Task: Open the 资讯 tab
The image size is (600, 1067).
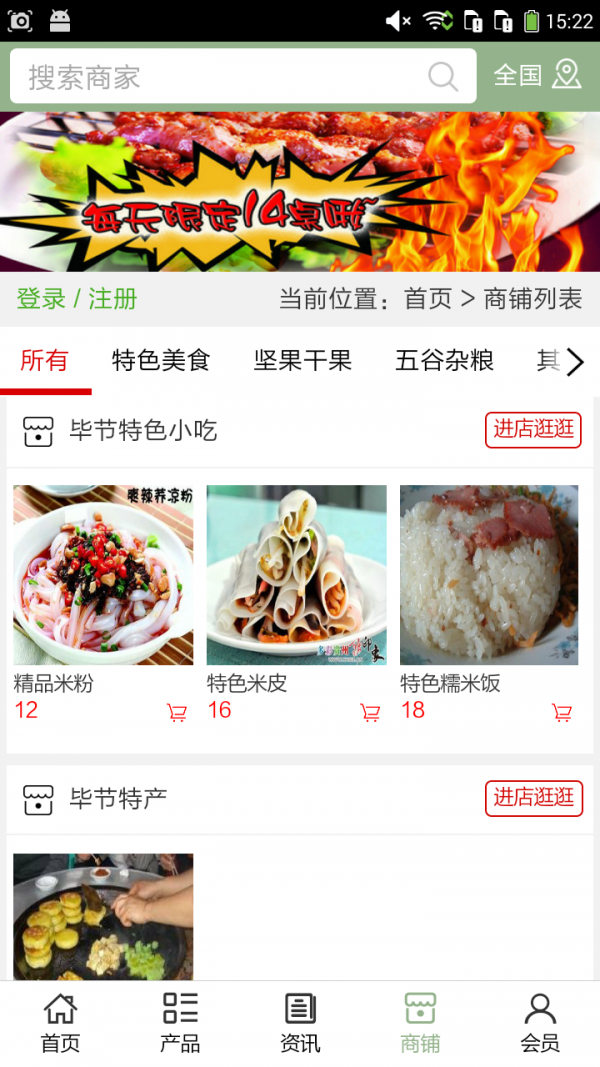Action: click(300, 1023)
